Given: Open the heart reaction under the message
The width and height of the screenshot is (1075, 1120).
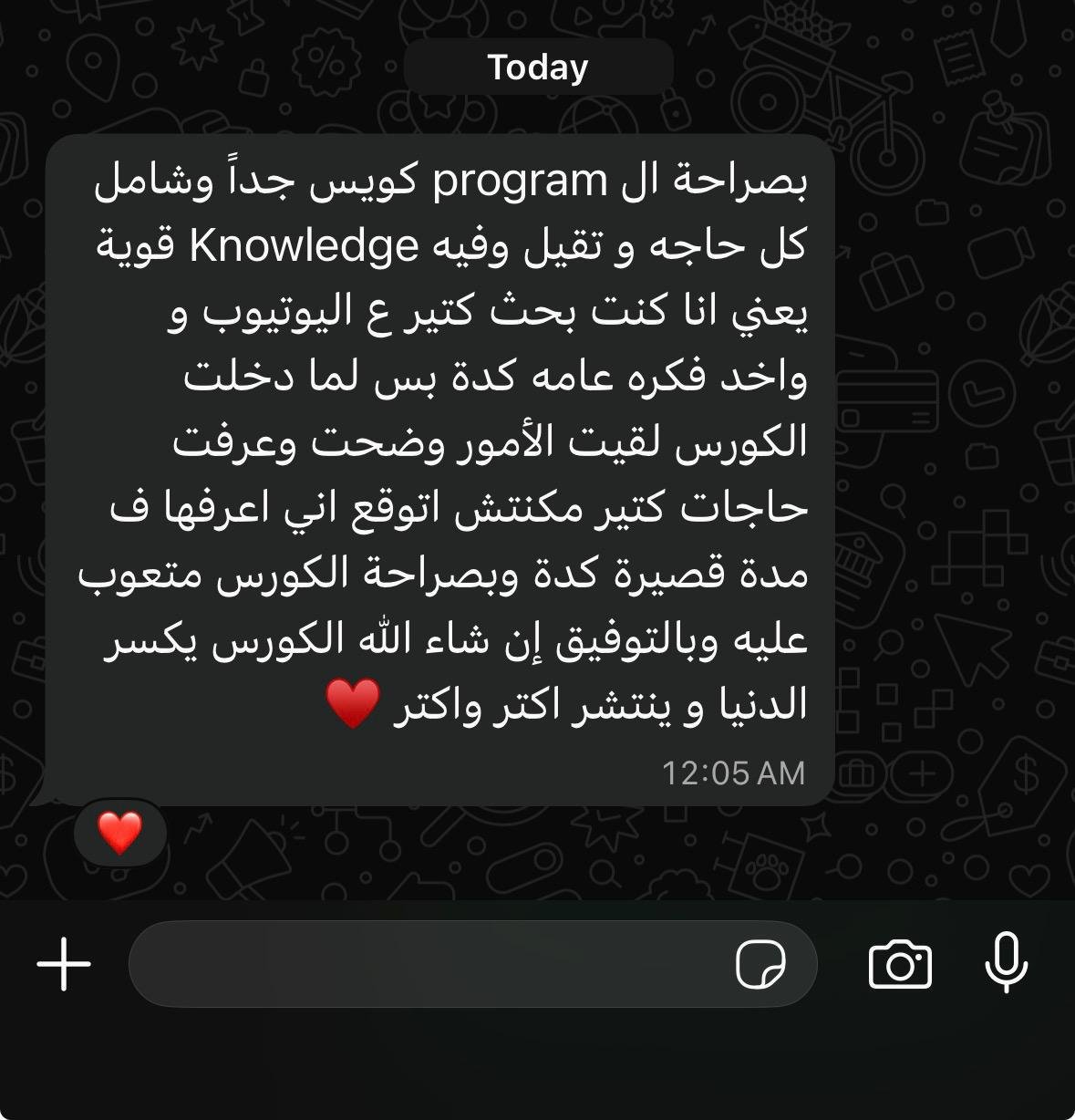Looking at the screenshot, I should pyautogui.click(x=120, y=832).
